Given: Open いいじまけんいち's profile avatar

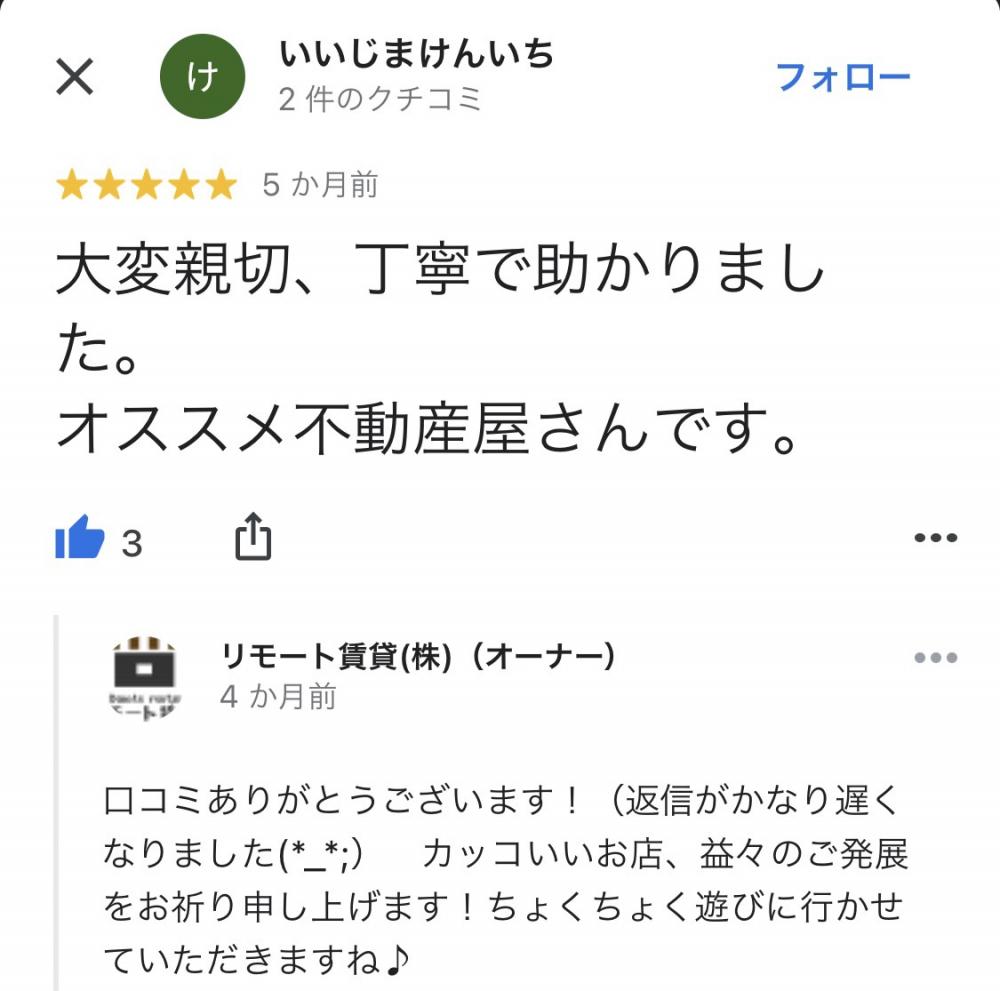Looking at the screenshot, I should click(203, 77).
